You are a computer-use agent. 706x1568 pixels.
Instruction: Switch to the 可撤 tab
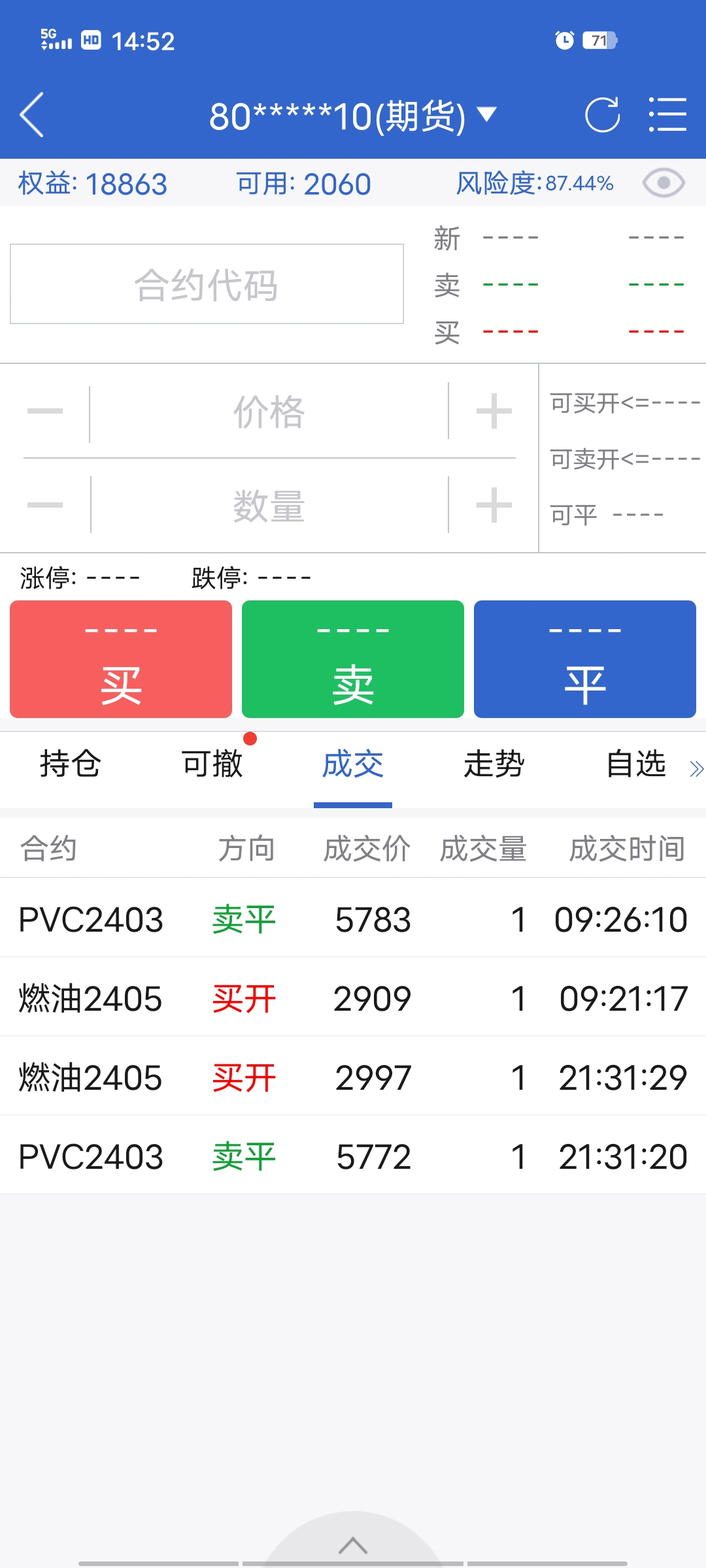(x=212, y=764)
